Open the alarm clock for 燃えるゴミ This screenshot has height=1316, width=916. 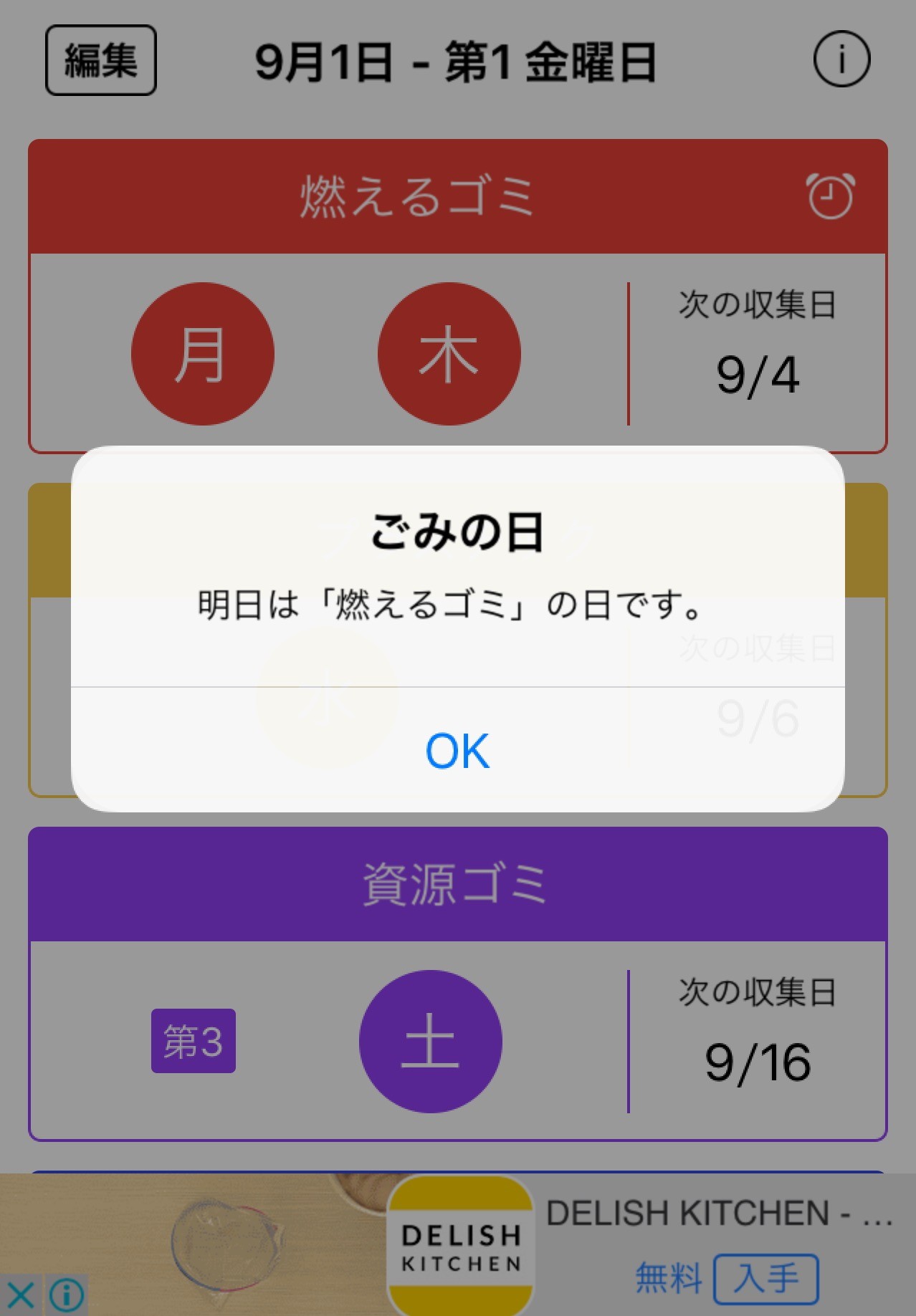pyautogui.click(x=830, y=196)
